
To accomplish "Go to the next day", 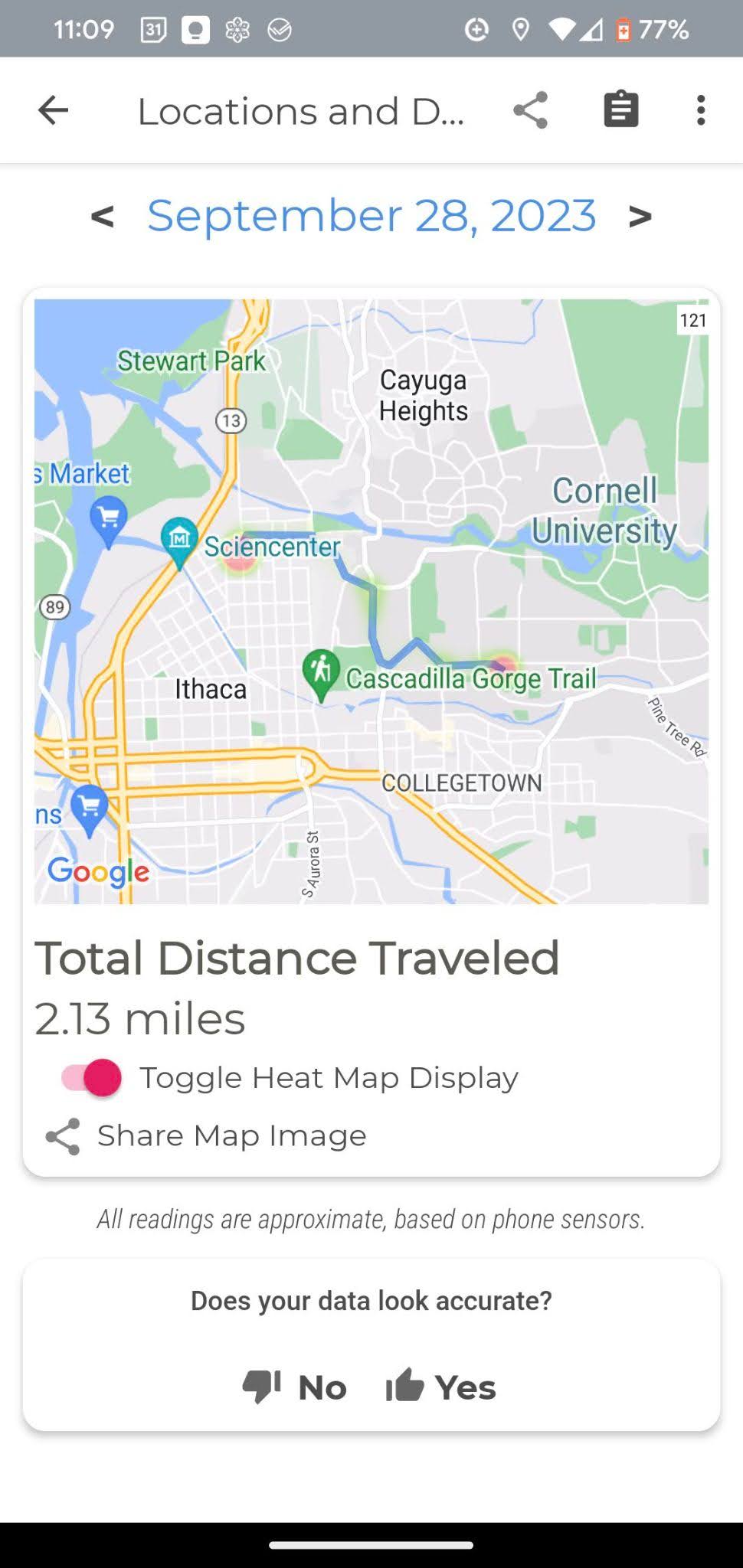I will pos(640,217).
